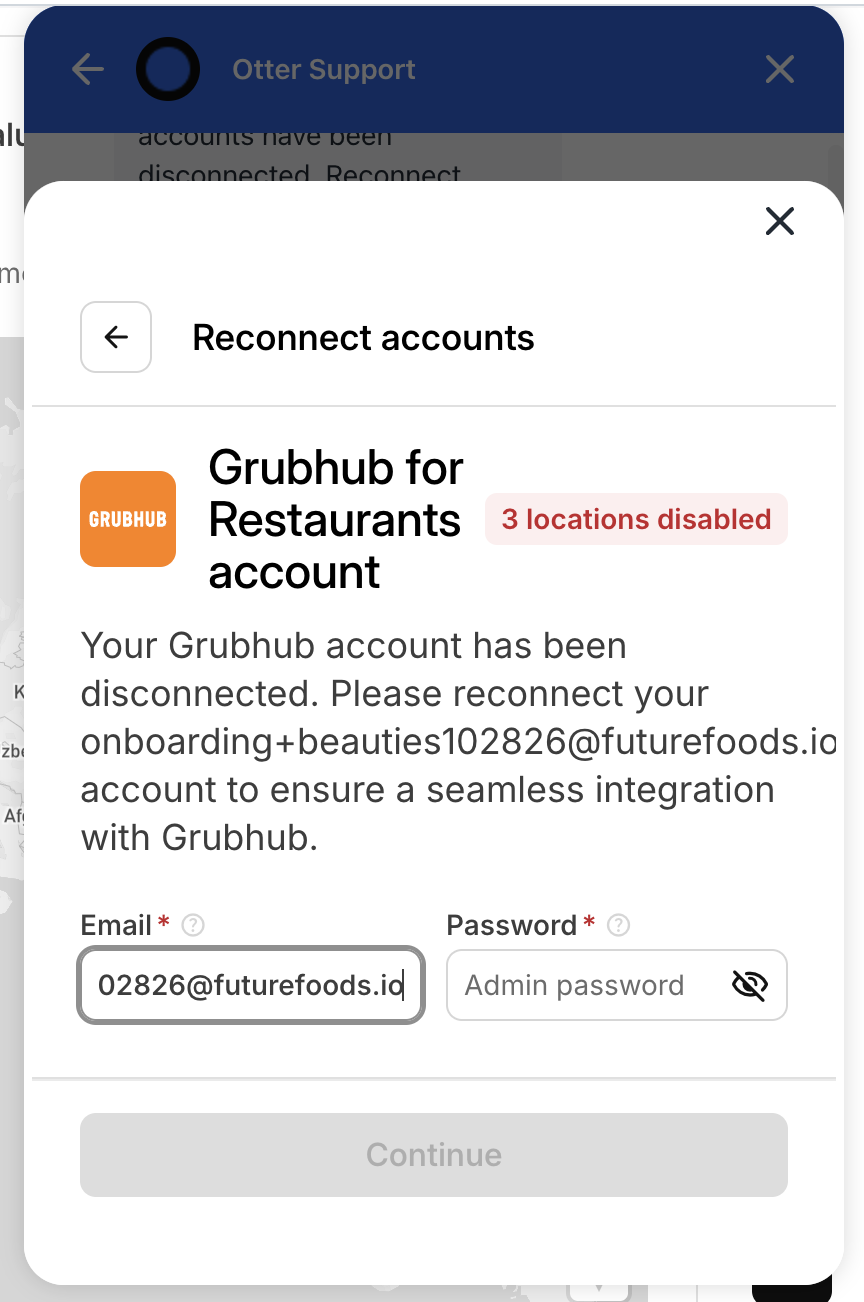Focus the Admin password field
This screenshot has height=1302, width=864.
pyautogui.click(x=585, y=986)
